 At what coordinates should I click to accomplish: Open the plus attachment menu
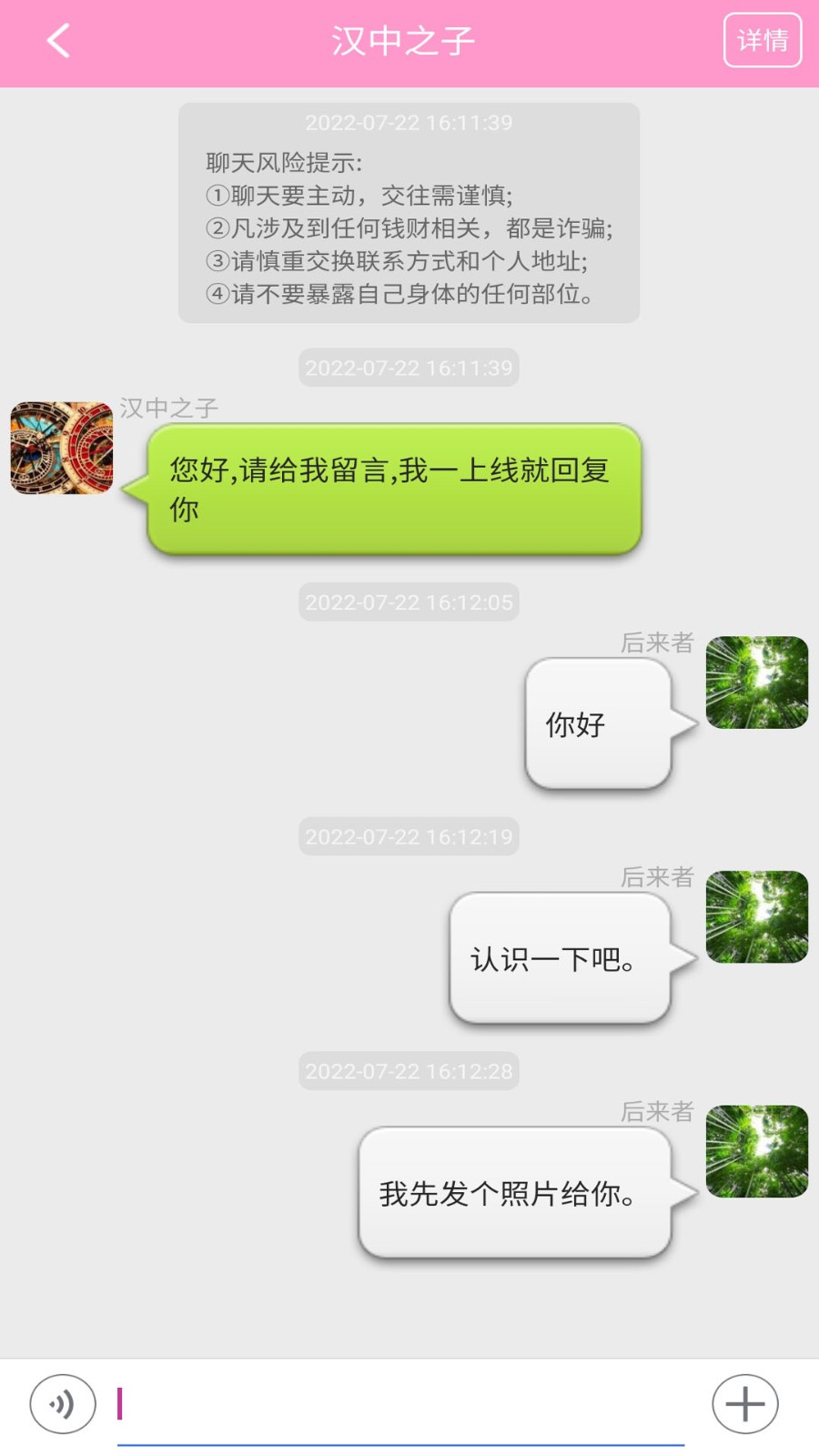pos(744,1404)
